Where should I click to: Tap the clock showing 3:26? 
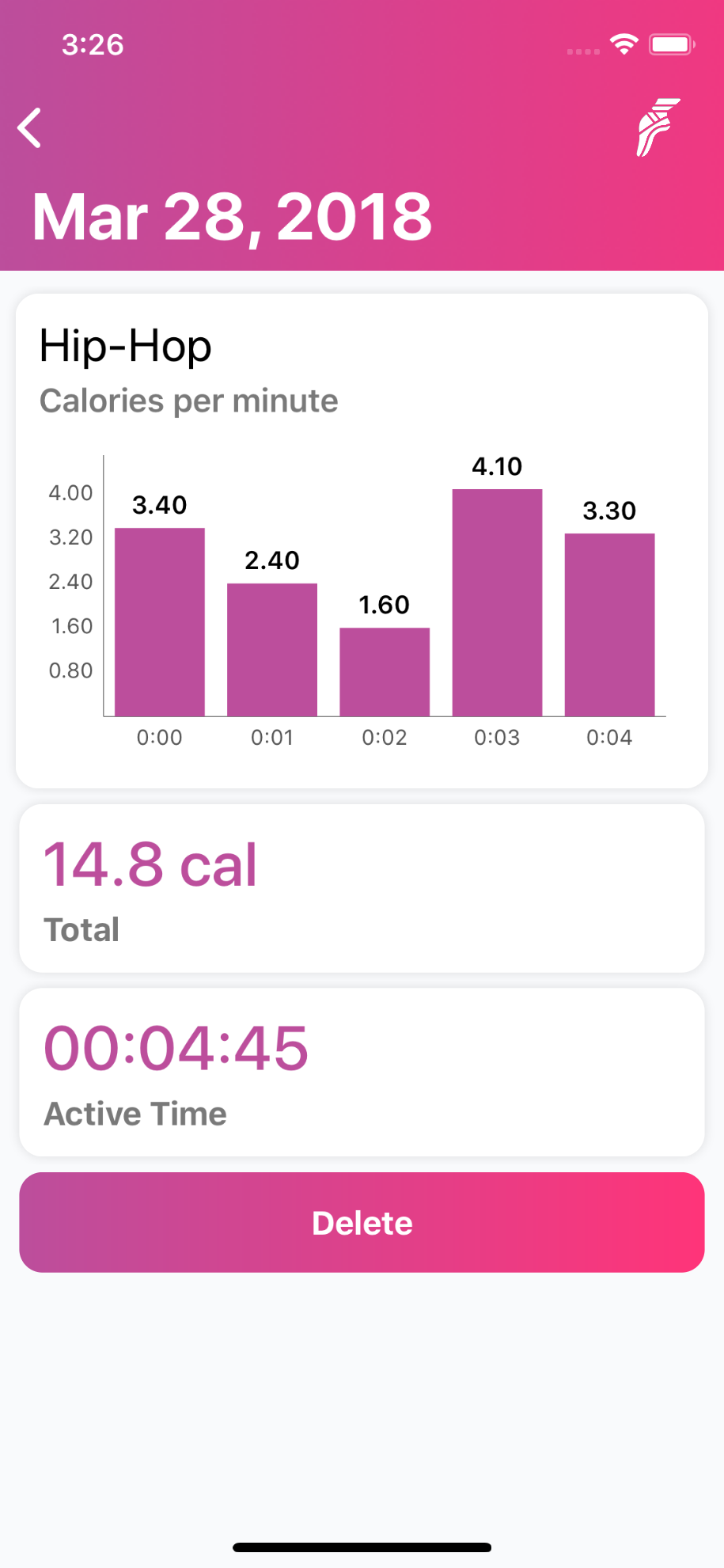click(93, 45)
